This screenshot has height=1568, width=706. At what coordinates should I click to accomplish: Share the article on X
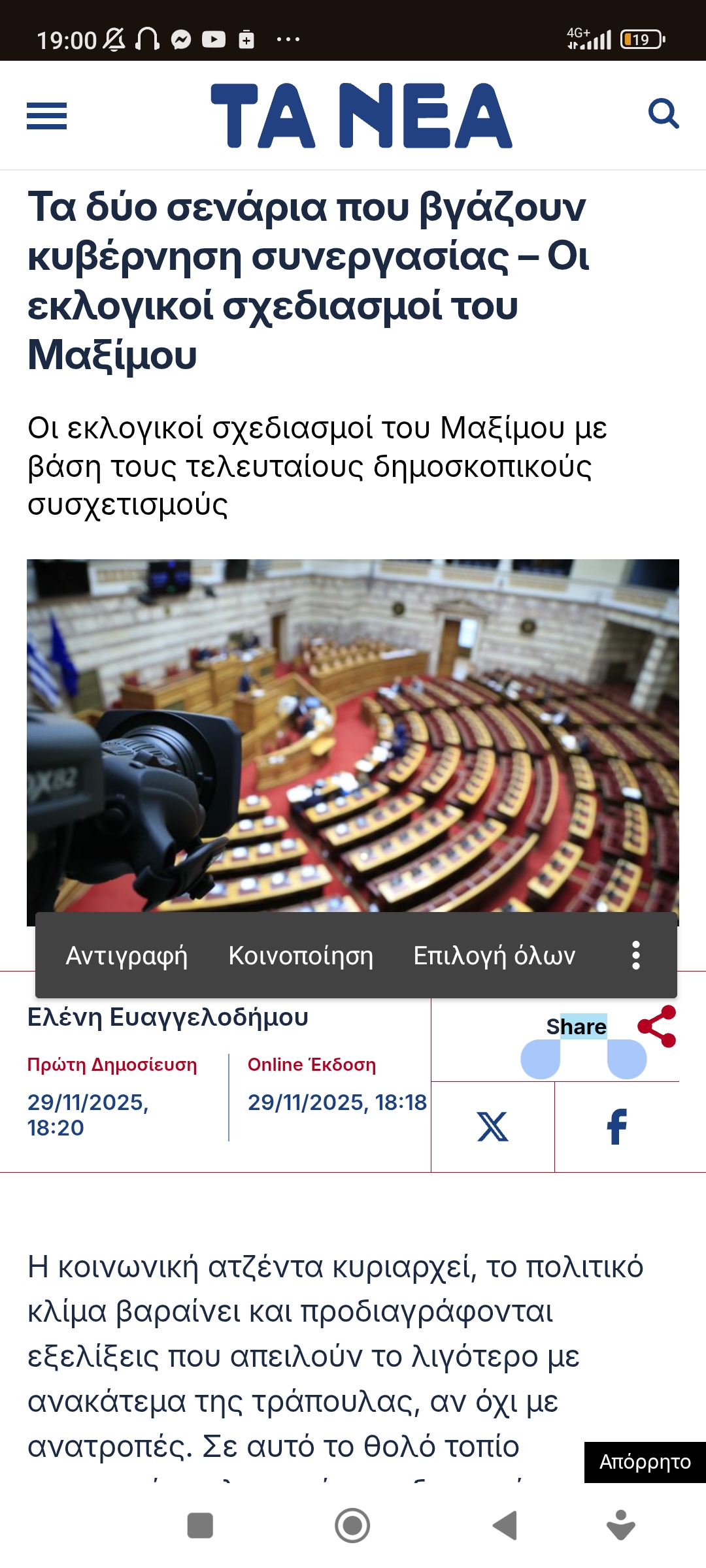[492, 1126]
